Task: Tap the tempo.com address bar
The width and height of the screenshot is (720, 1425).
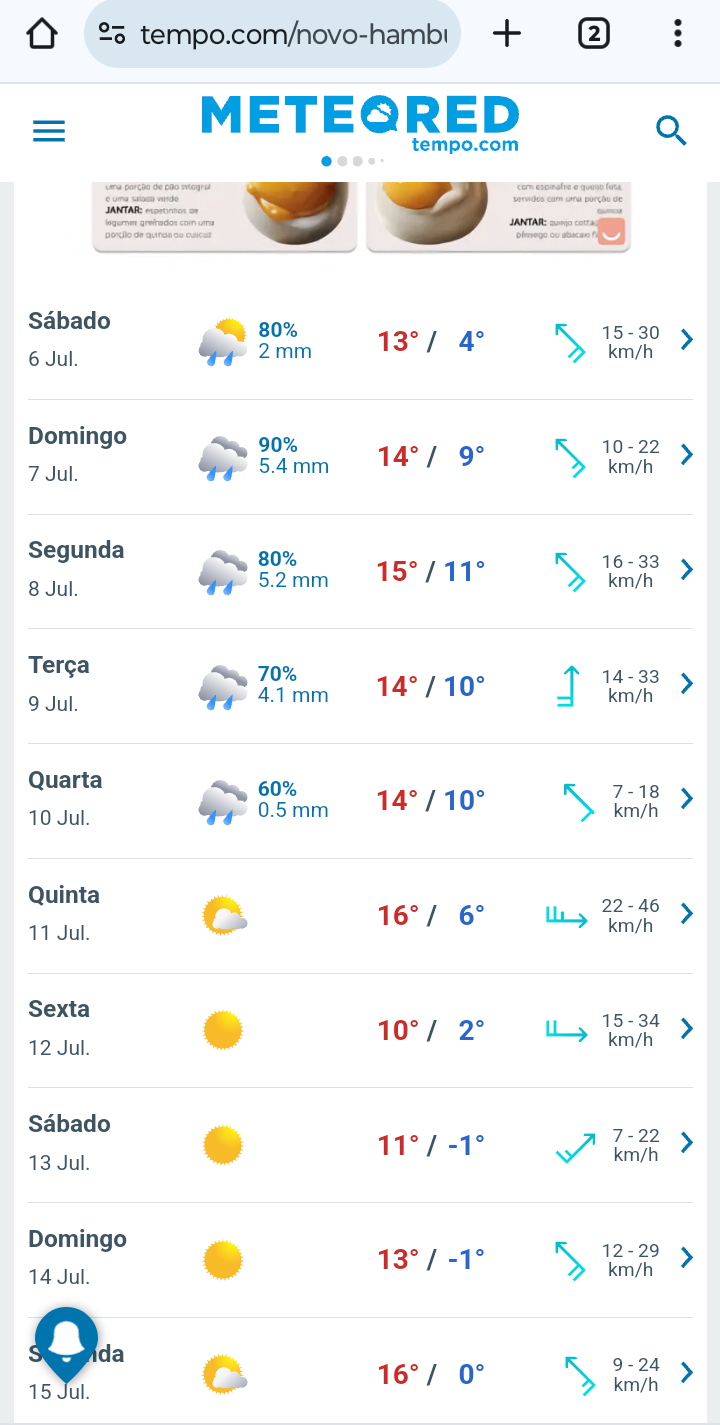Action: point(273,34)
